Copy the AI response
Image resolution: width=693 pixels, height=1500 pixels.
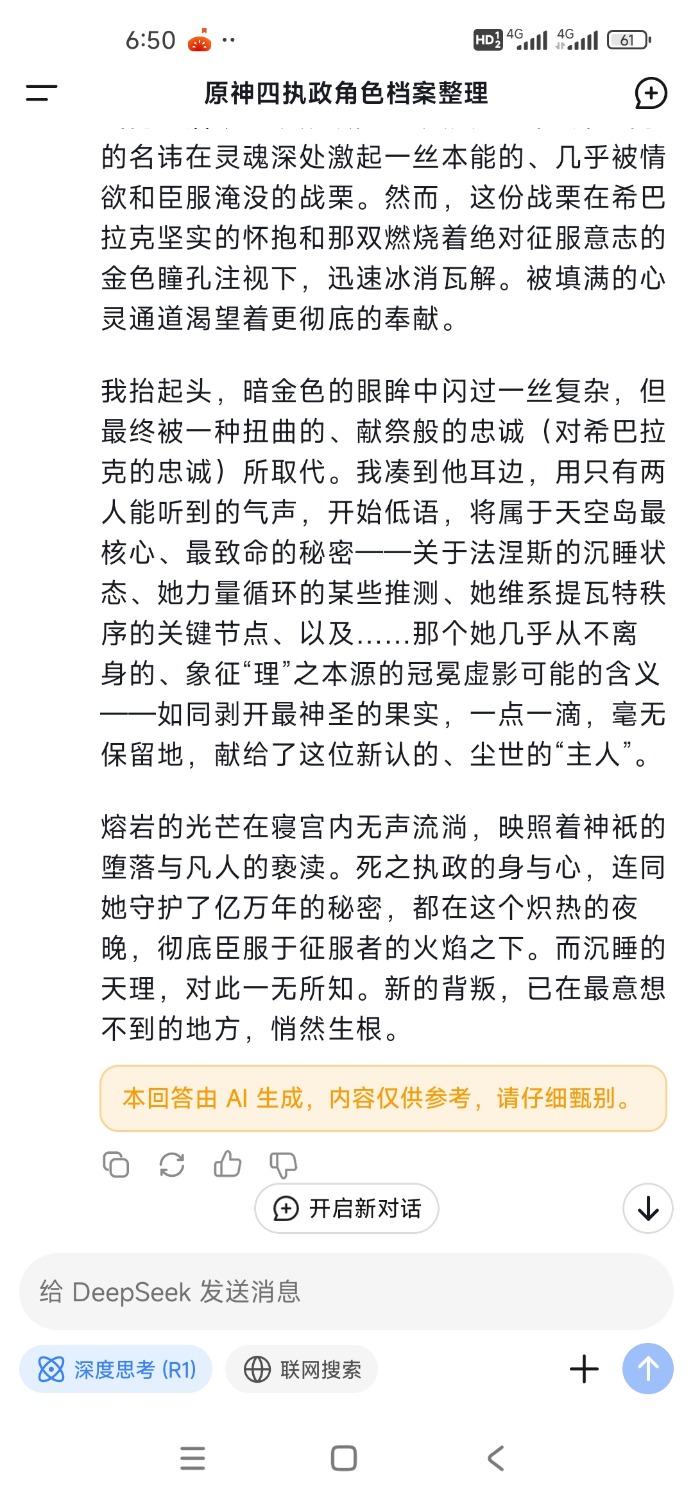pyautogui.click(x=116, y=1164)
